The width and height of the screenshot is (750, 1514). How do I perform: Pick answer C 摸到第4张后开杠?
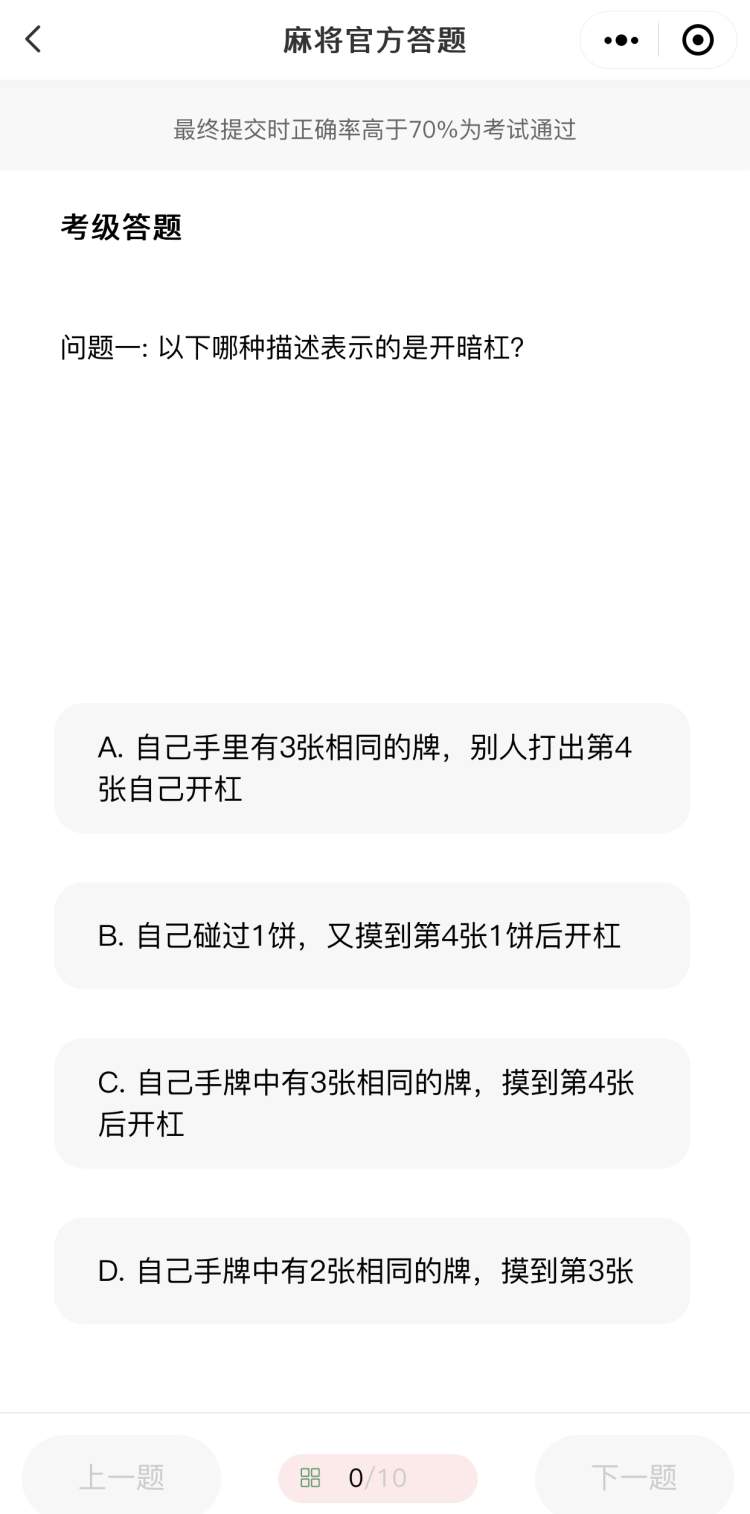[372, 1103]
